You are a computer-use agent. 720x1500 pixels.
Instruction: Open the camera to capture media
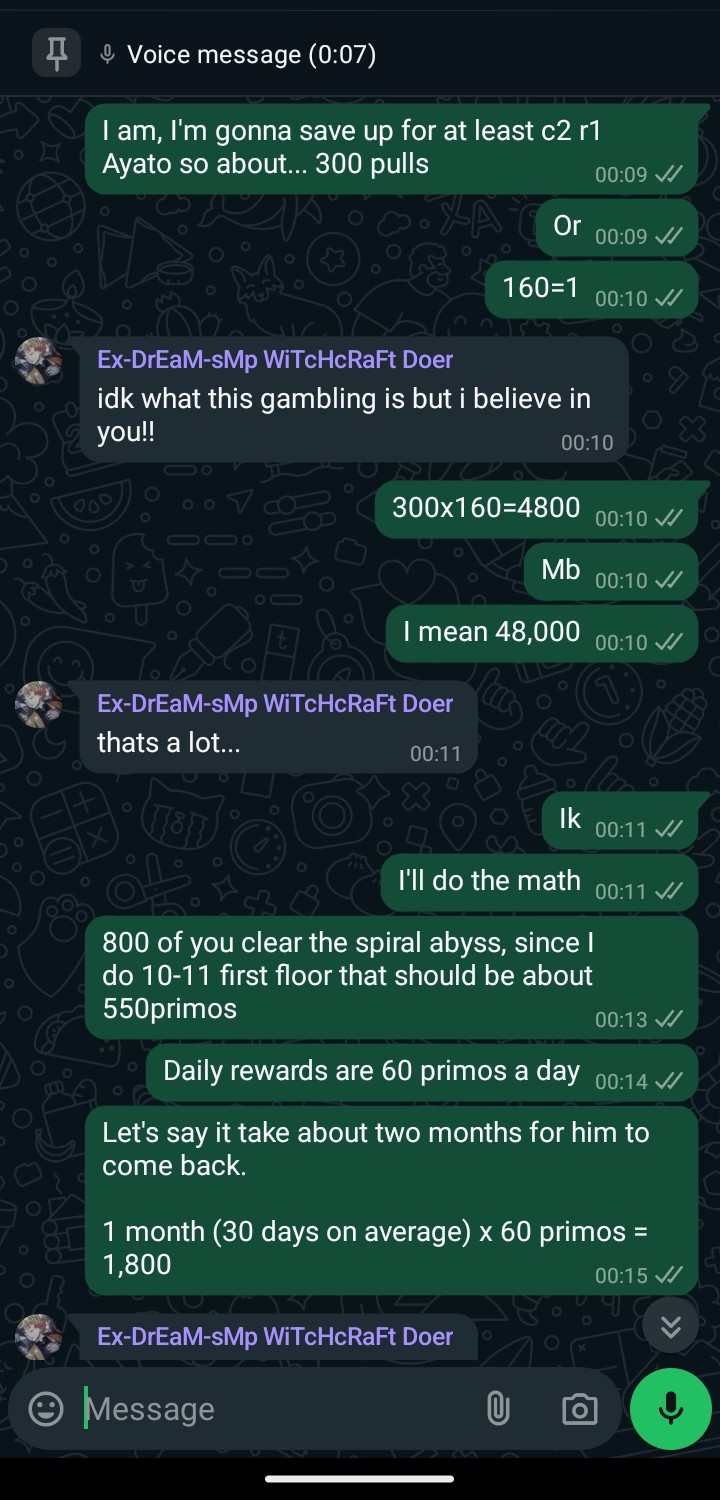580,1408
